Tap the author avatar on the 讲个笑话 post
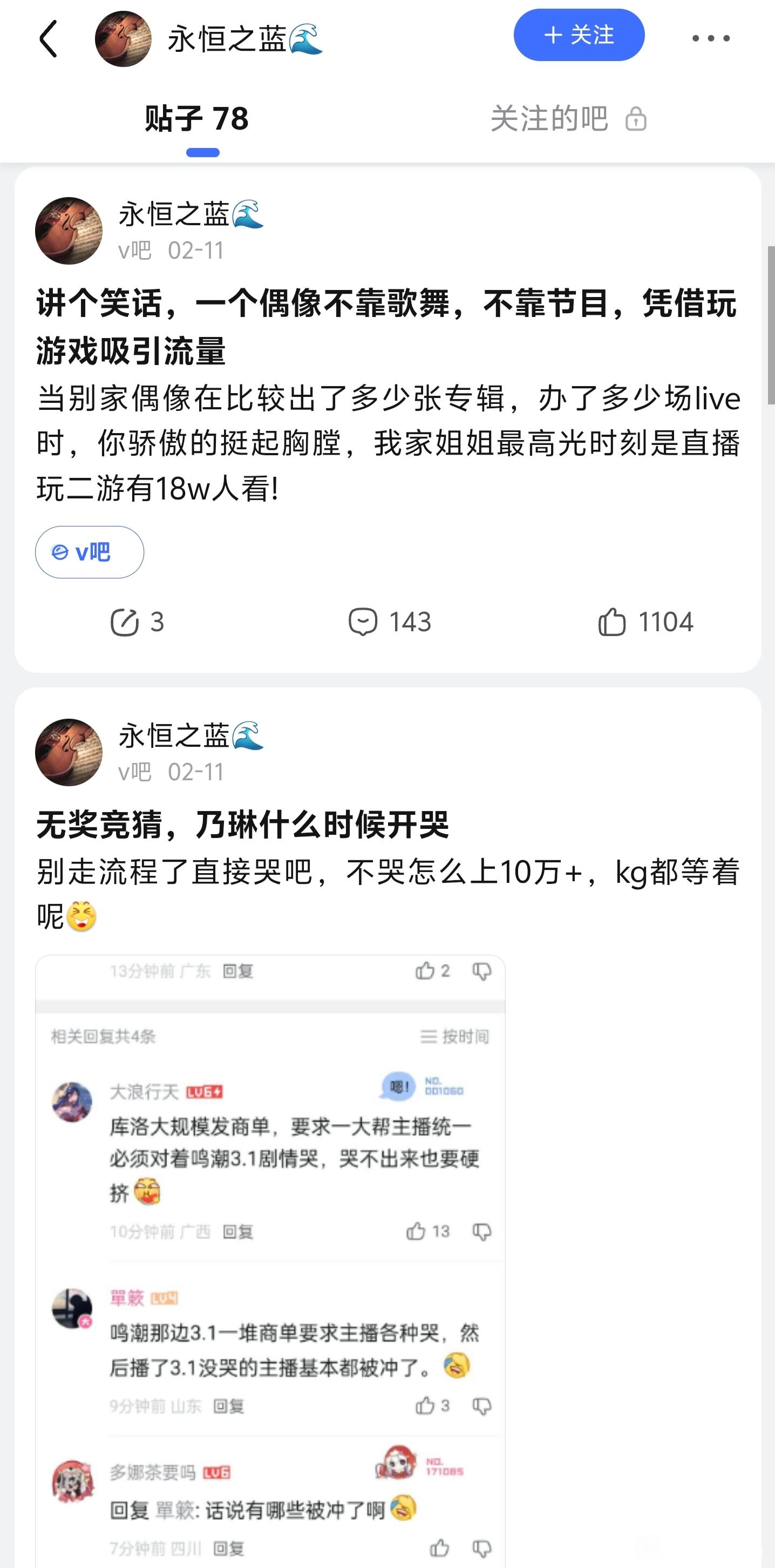The height and width of the screenshot is (1568, 775). [69, 231]
